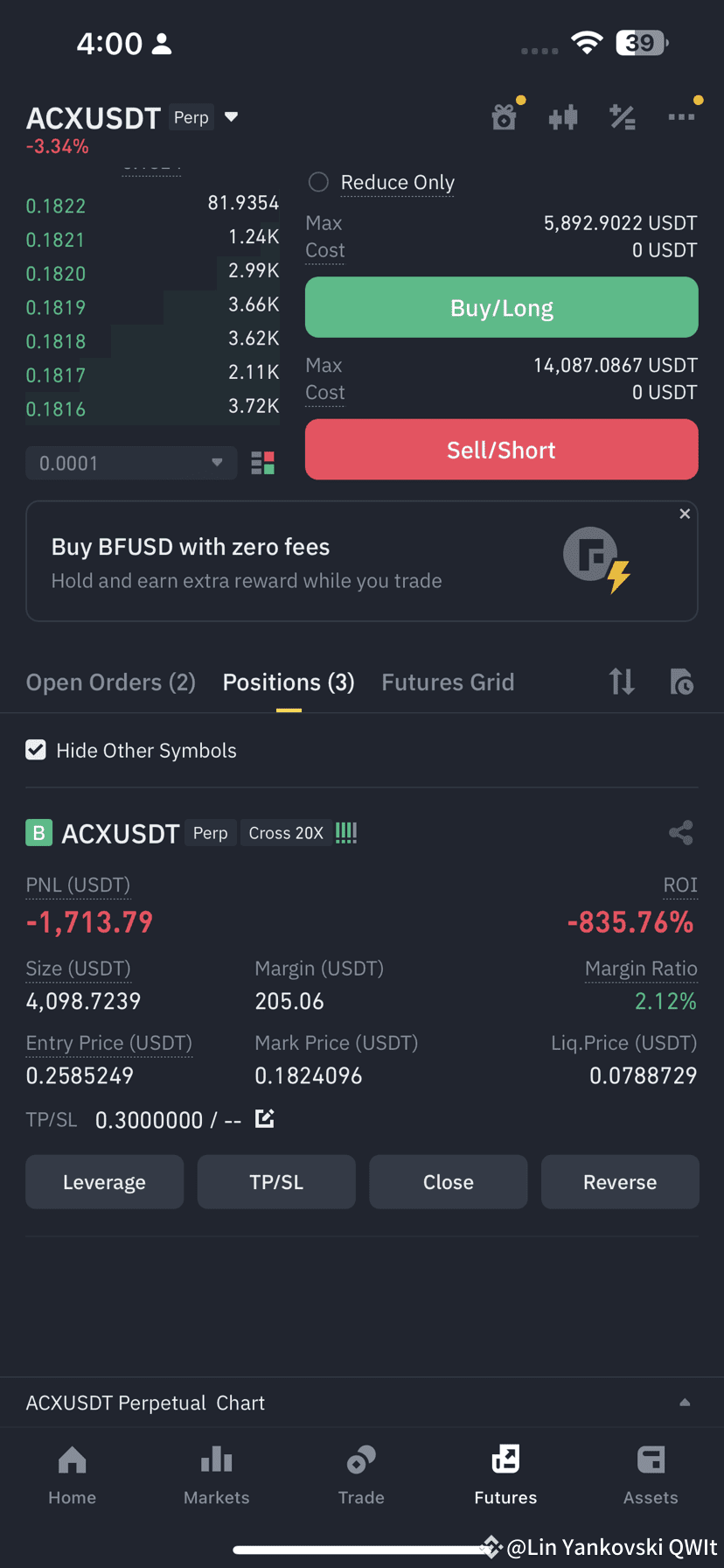This screenshot has height=1568, width=724.
Task: Open the order history clock icon
Action: coord(681,682)
